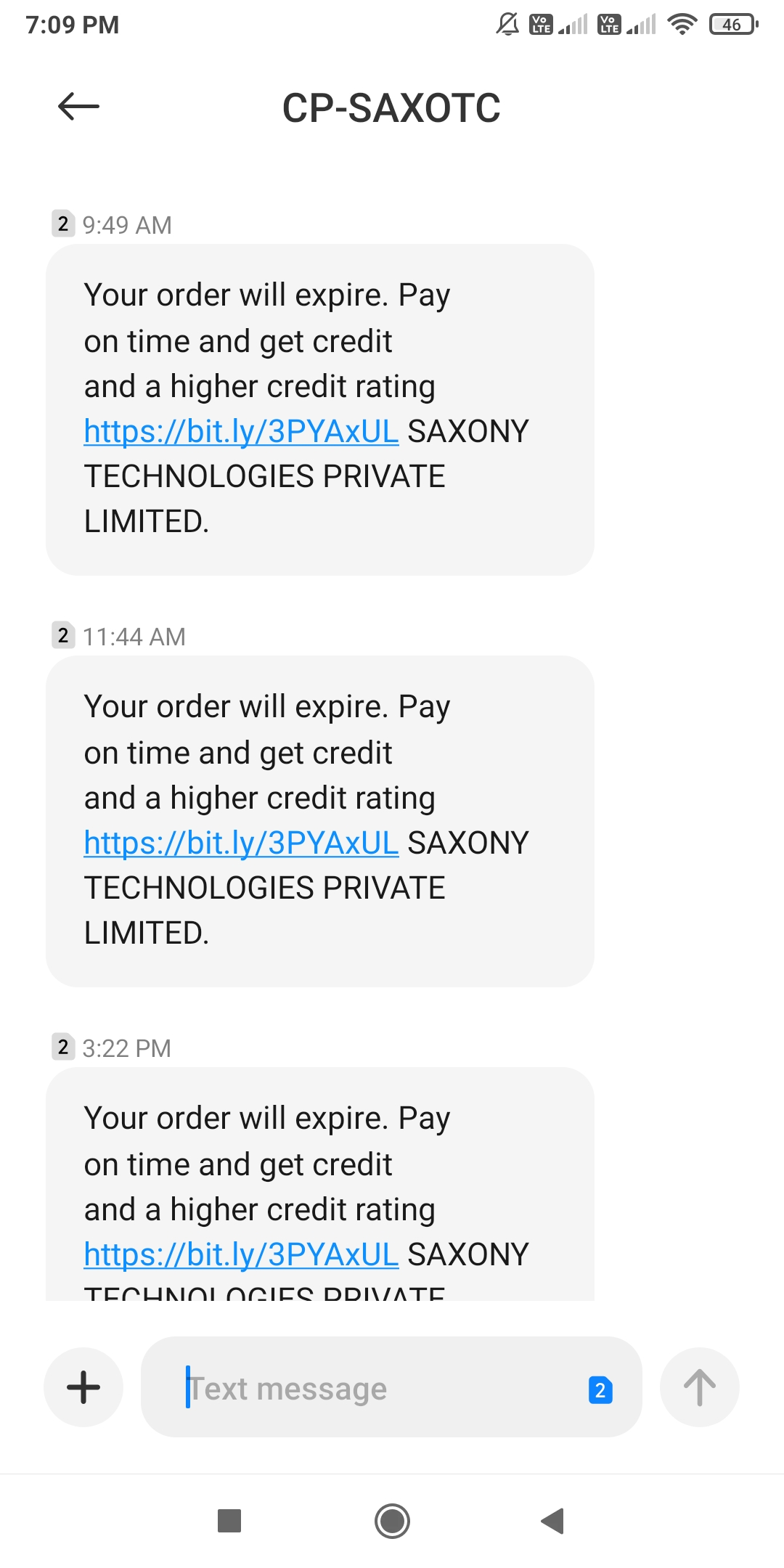Focus the Text message field
This screenshot has height=1568, width=784.
coord(377,1389)
